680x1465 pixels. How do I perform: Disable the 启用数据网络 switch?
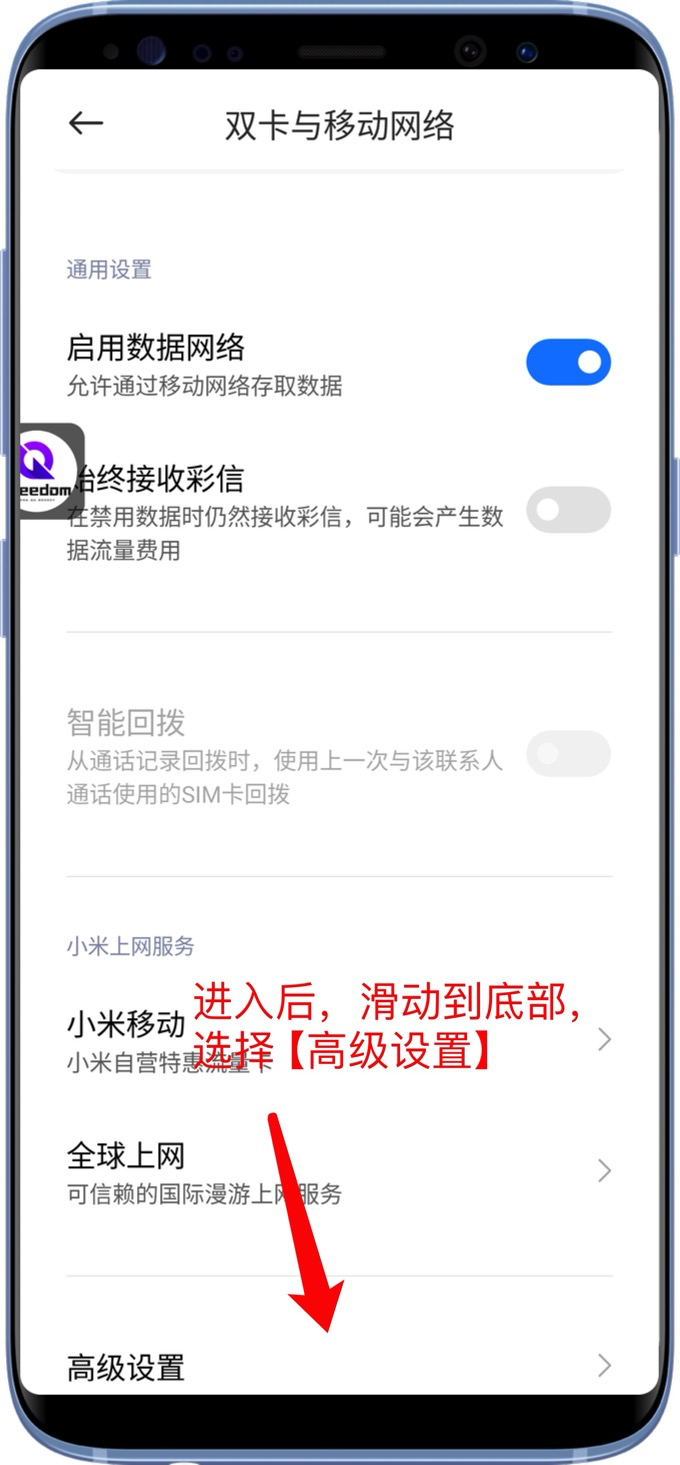click(568, 362)
